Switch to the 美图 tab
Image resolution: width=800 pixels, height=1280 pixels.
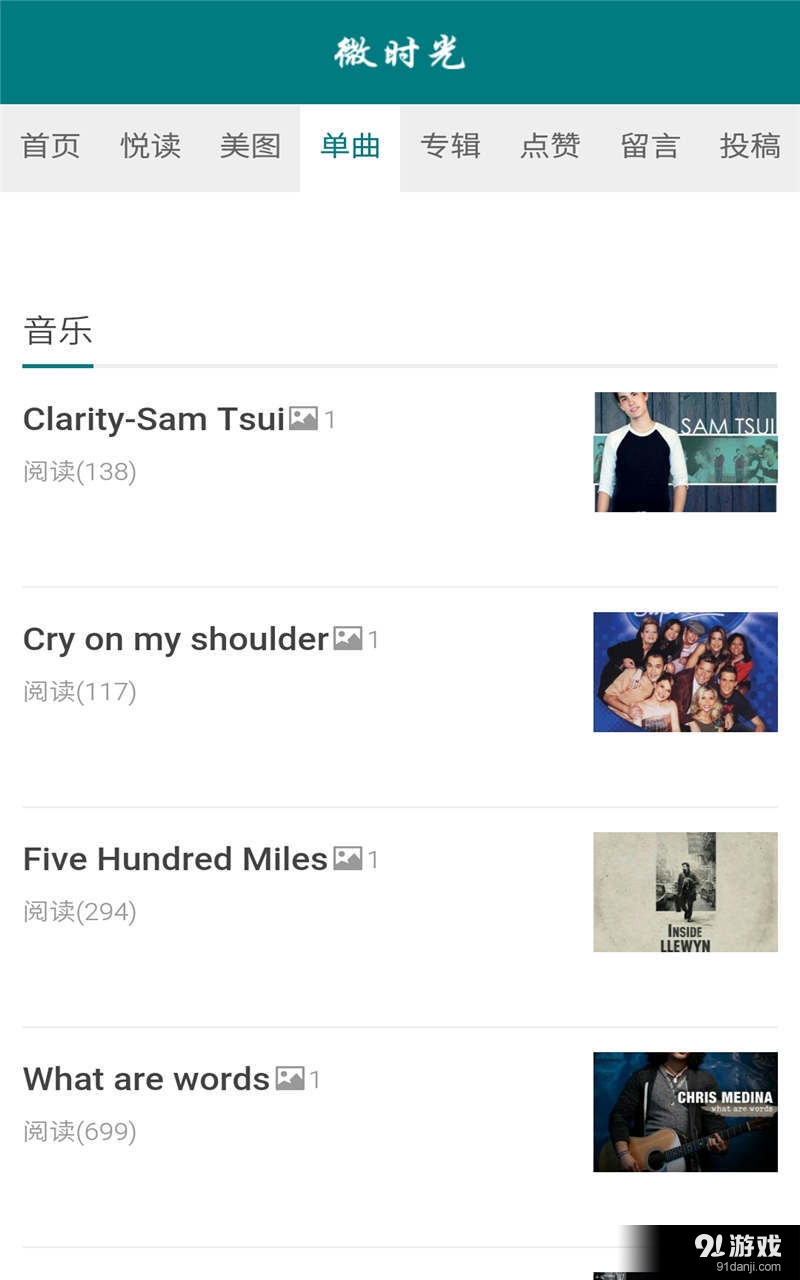(249, 146)
